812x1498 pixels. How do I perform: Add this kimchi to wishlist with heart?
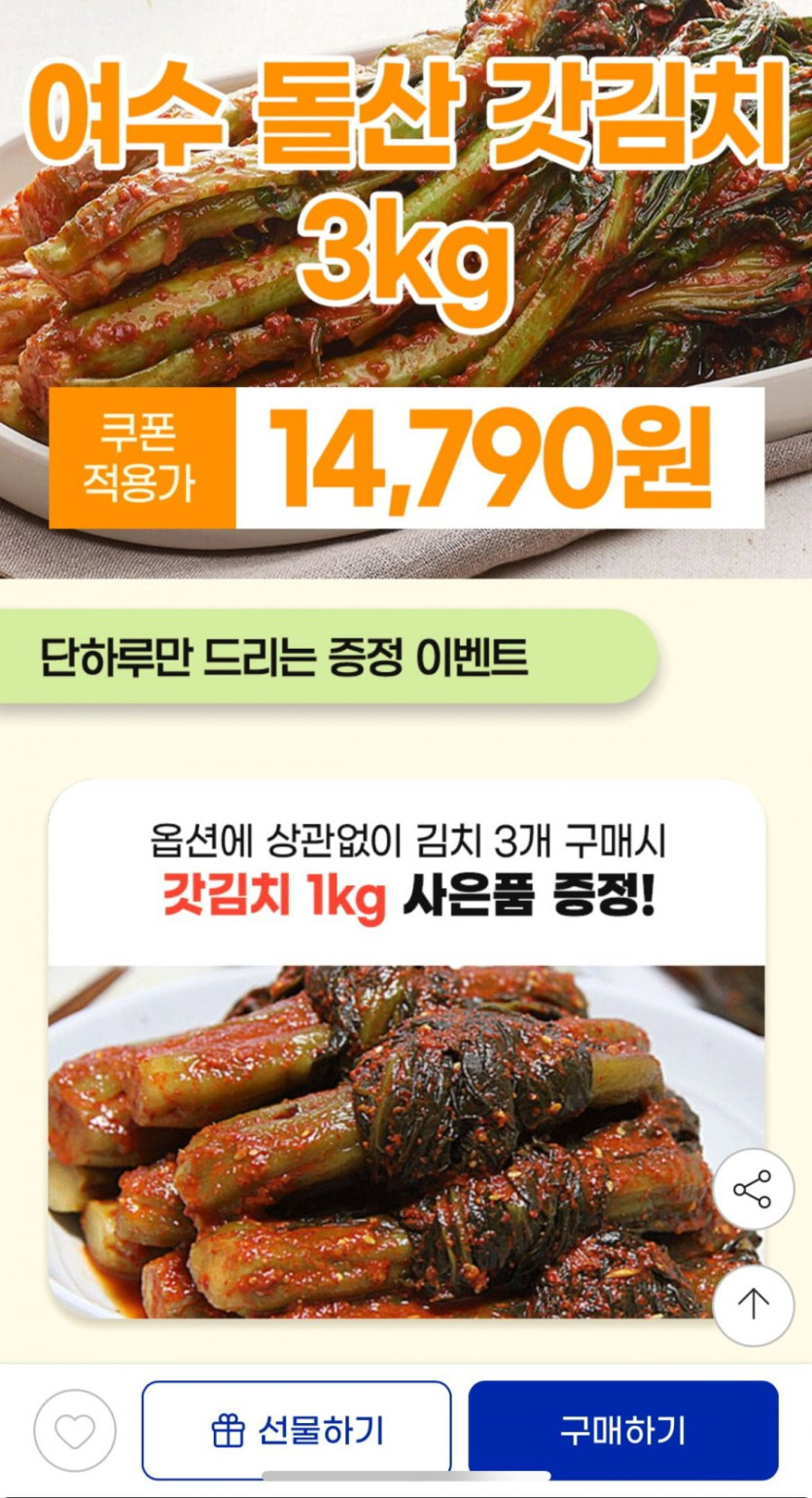75,1431
